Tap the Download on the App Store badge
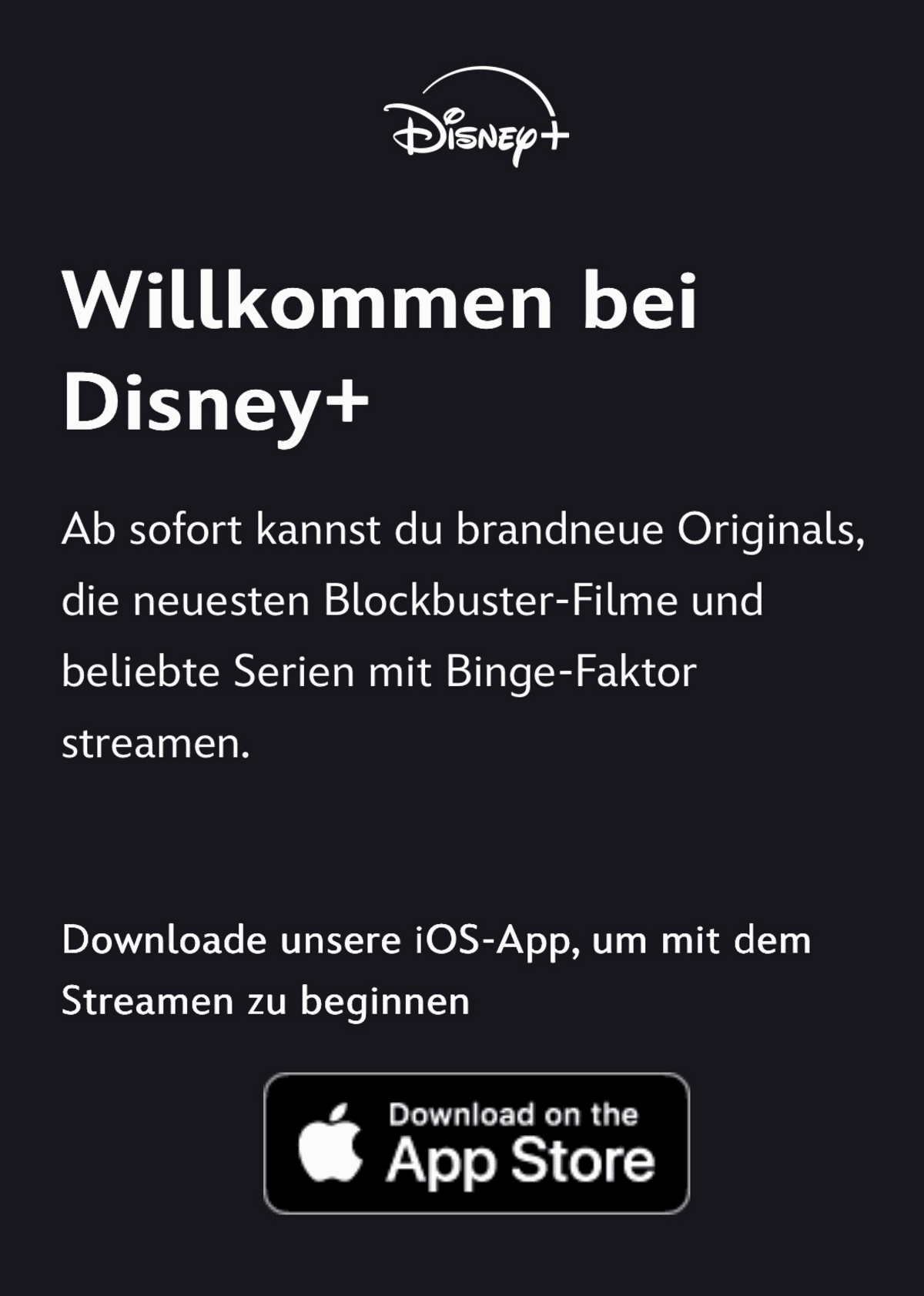 click(476, 1143)
